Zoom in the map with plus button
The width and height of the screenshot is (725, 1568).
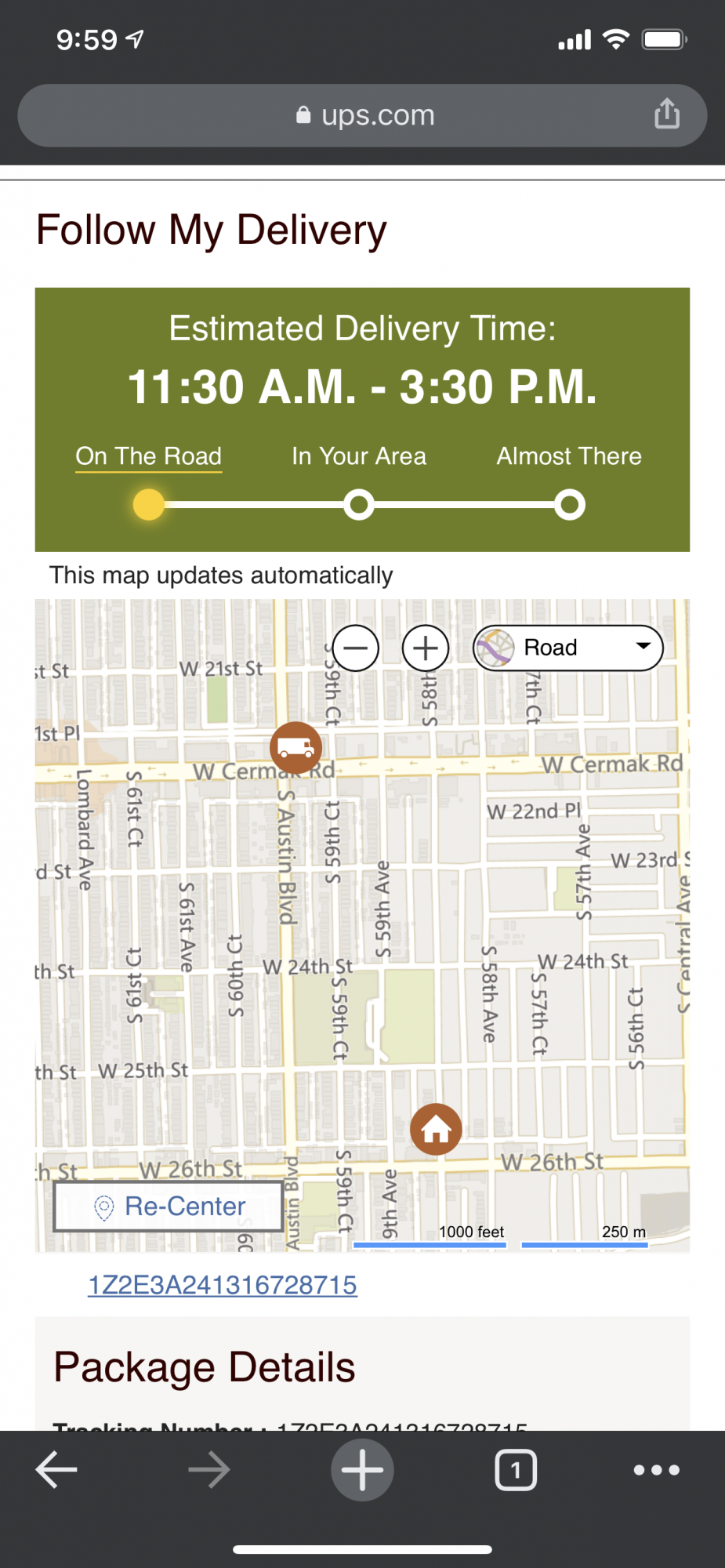426,648
